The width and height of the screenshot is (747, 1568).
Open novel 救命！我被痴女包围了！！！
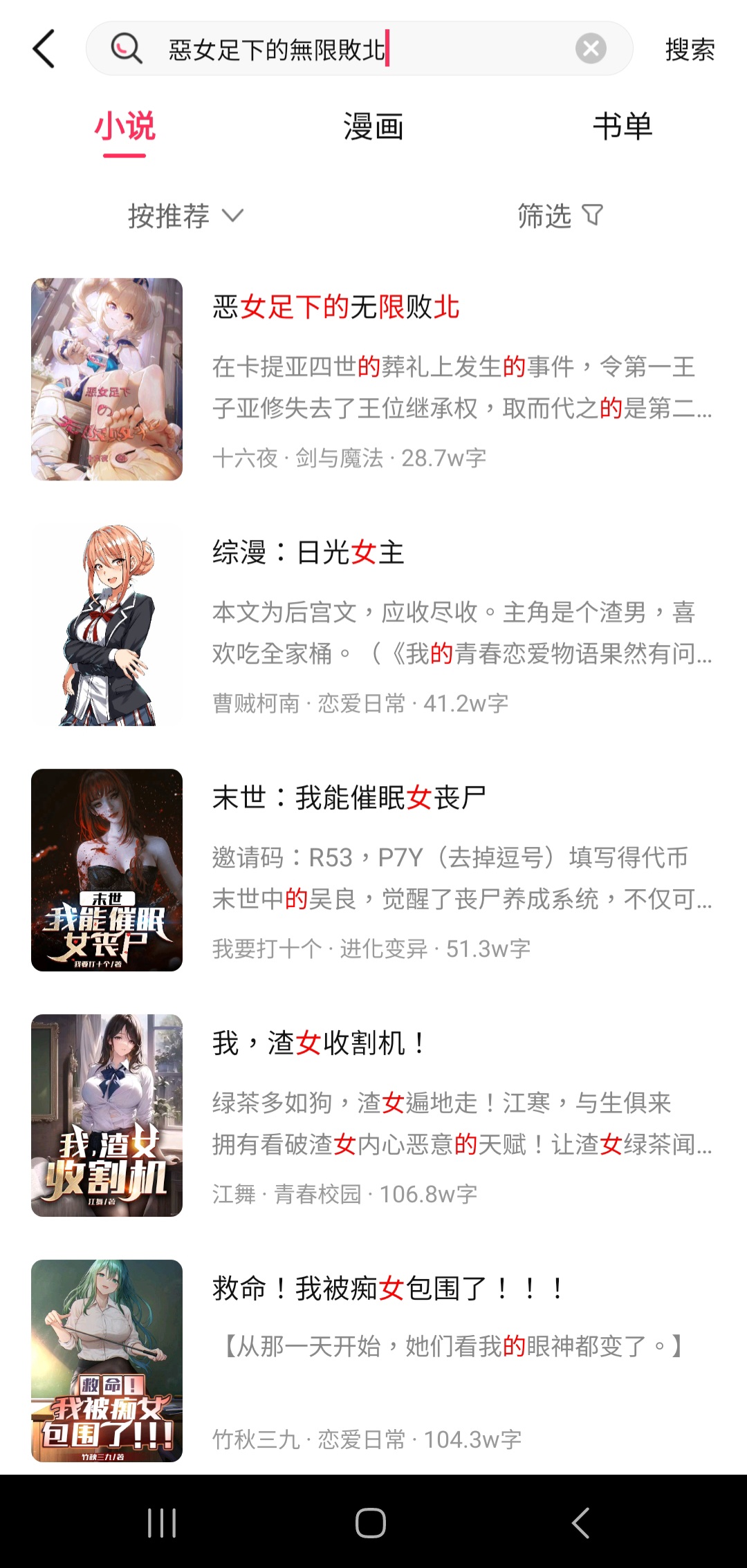click(x=389, y=1289)
